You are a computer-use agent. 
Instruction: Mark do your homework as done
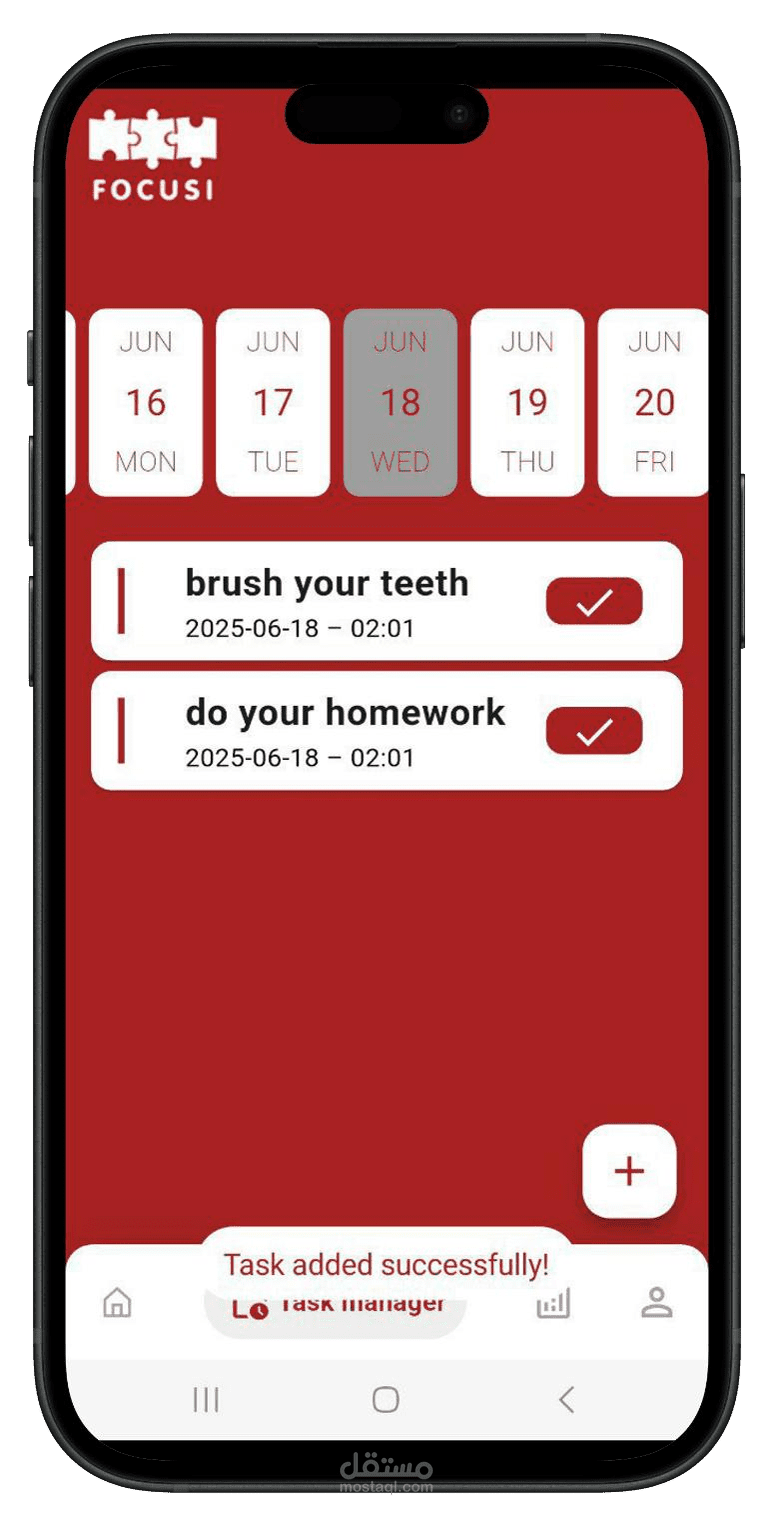pos(594,731)
